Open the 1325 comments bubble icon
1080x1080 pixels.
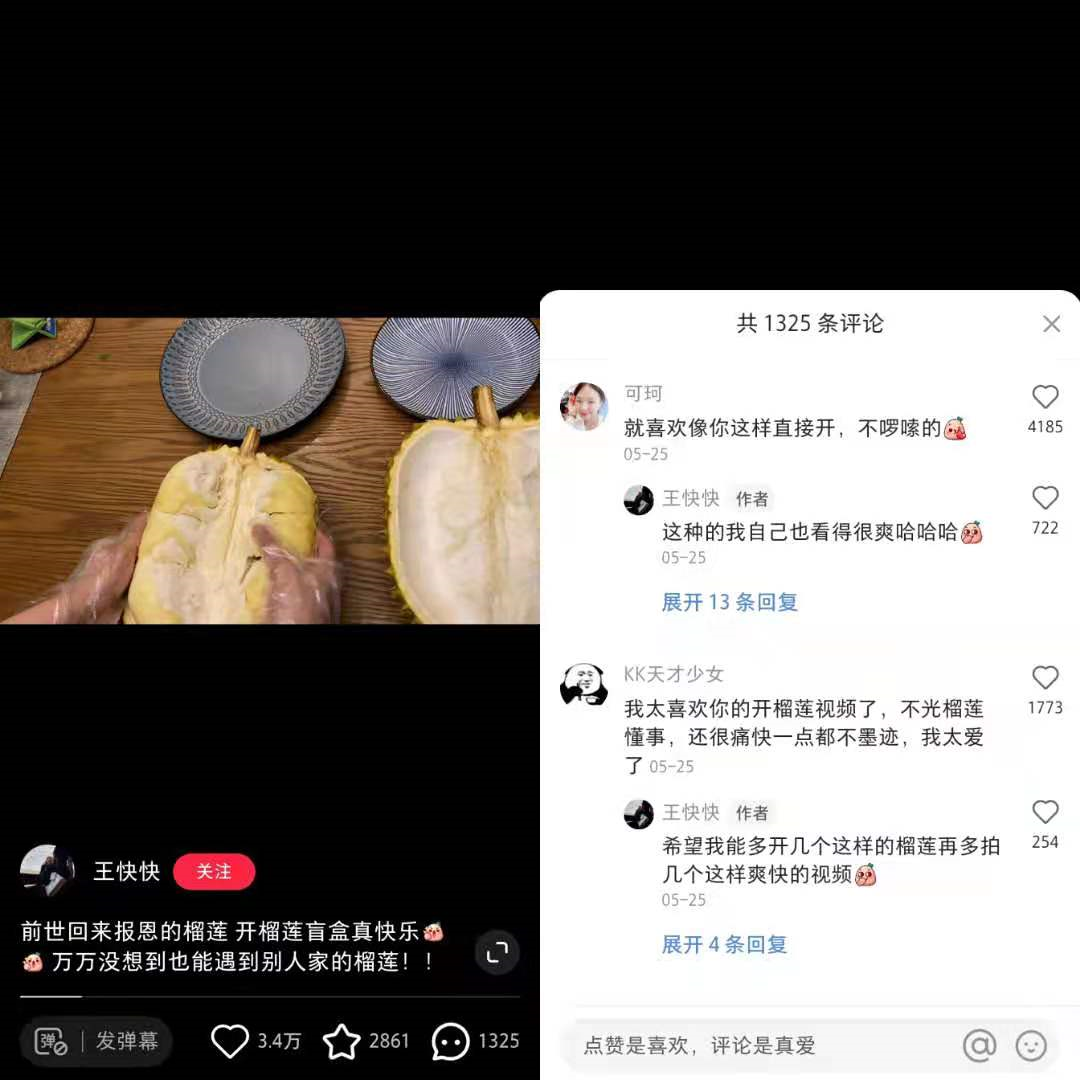click(450, 1041)
